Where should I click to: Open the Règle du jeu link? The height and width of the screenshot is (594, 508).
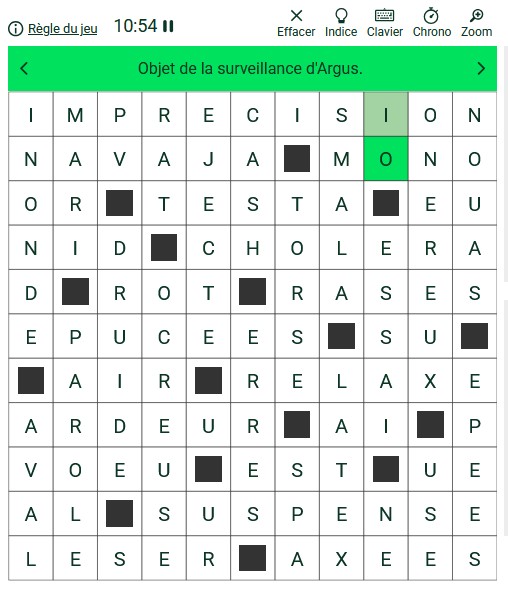coord(63,29)
